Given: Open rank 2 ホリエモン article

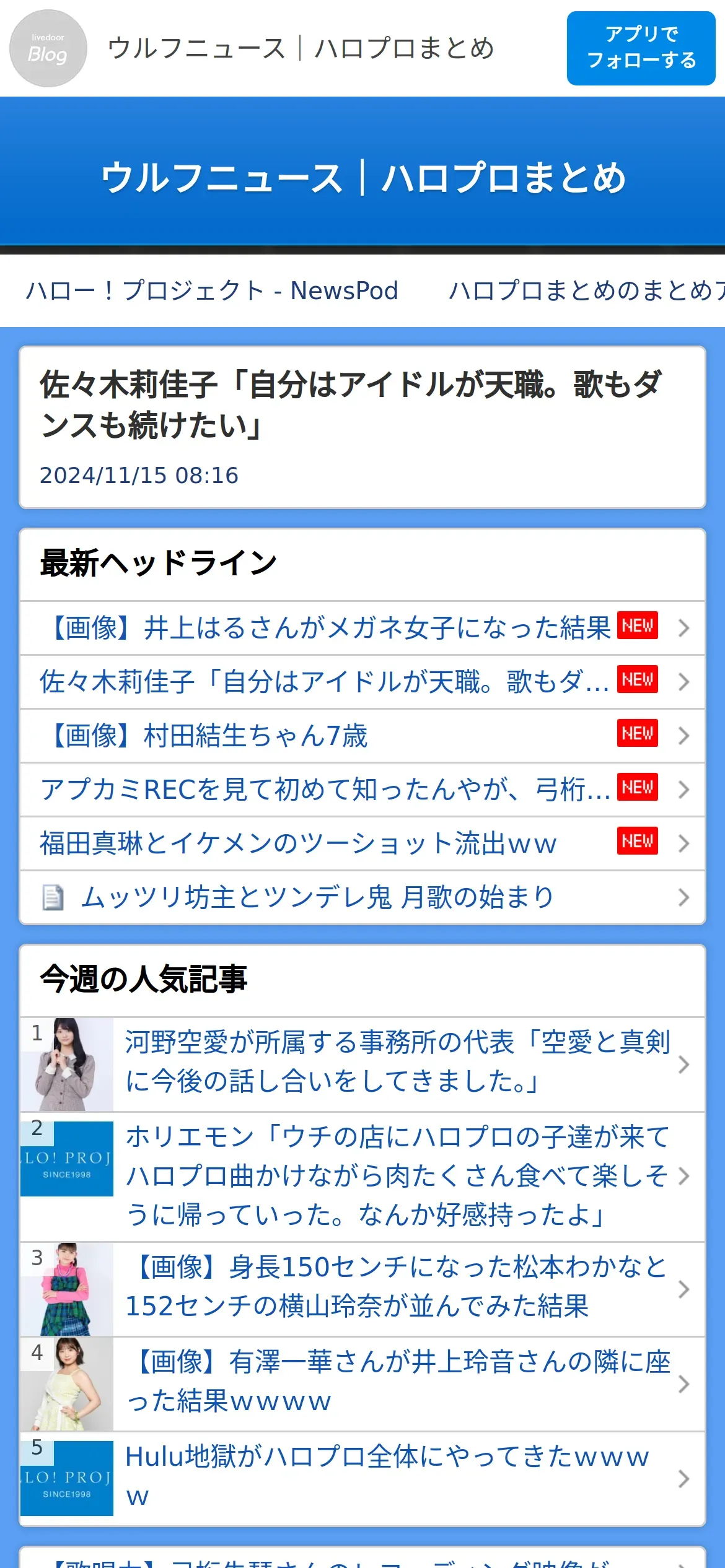Looking at the screenshot, I should (397, 1175).
